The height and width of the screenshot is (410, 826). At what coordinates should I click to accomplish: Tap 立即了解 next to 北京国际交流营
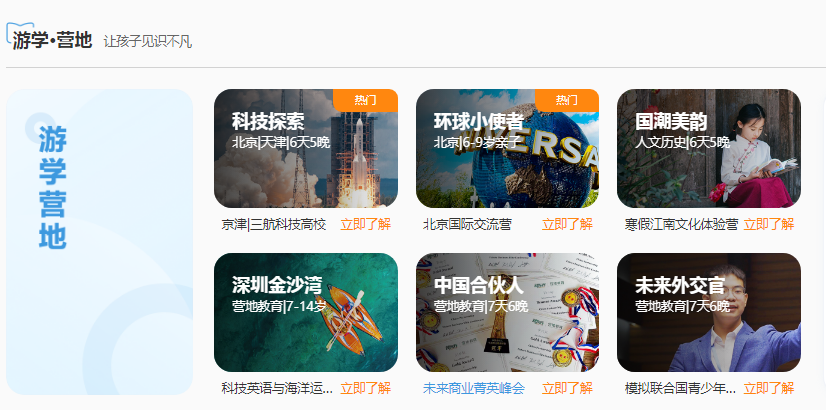coord(567,224)
